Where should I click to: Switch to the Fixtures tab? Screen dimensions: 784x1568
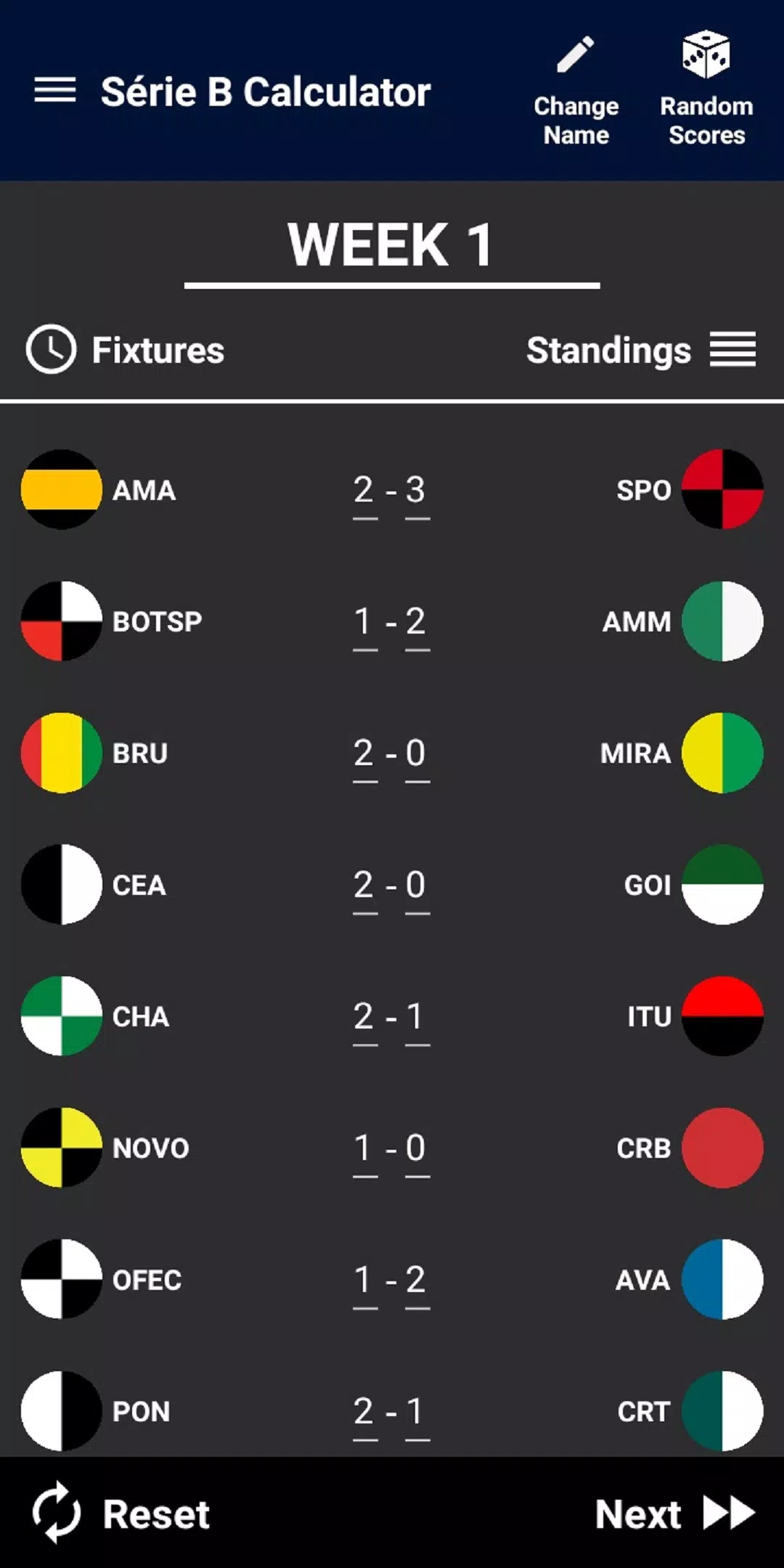tap(125, 350)
